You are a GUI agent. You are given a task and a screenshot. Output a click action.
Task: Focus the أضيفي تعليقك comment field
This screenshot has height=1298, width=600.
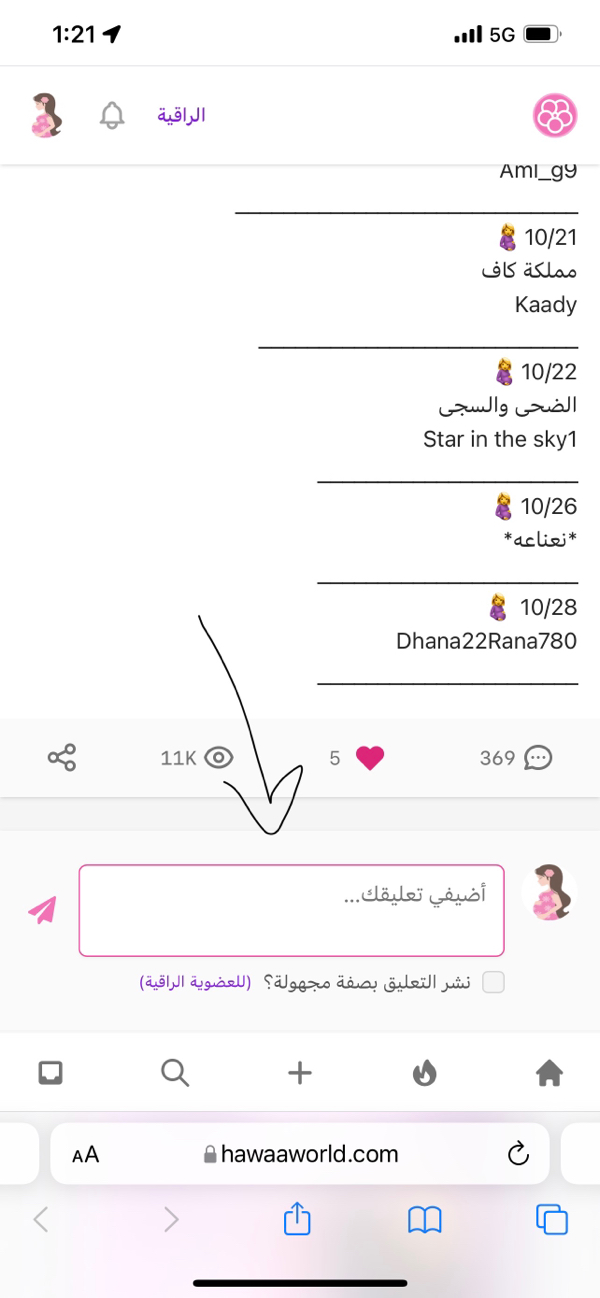tap(291, 910)
